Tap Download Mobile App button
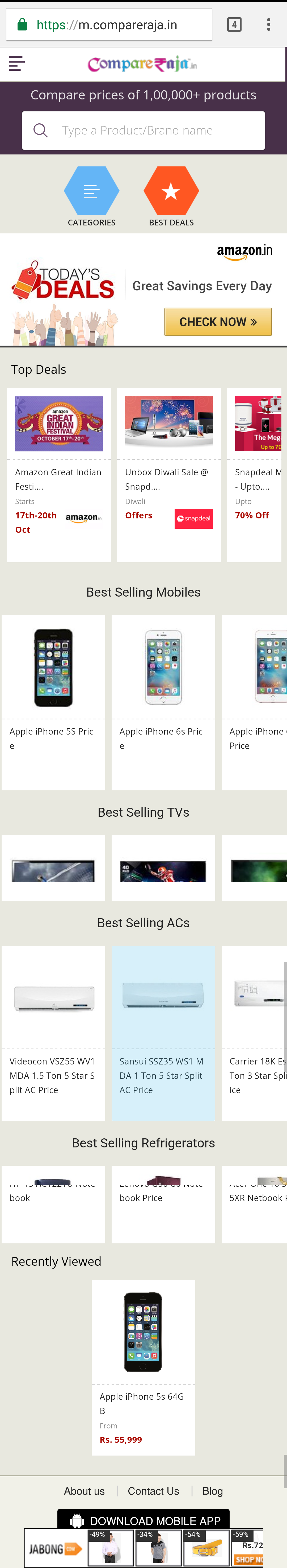Screen dimensions: 287x1568 click(143, 1520)
